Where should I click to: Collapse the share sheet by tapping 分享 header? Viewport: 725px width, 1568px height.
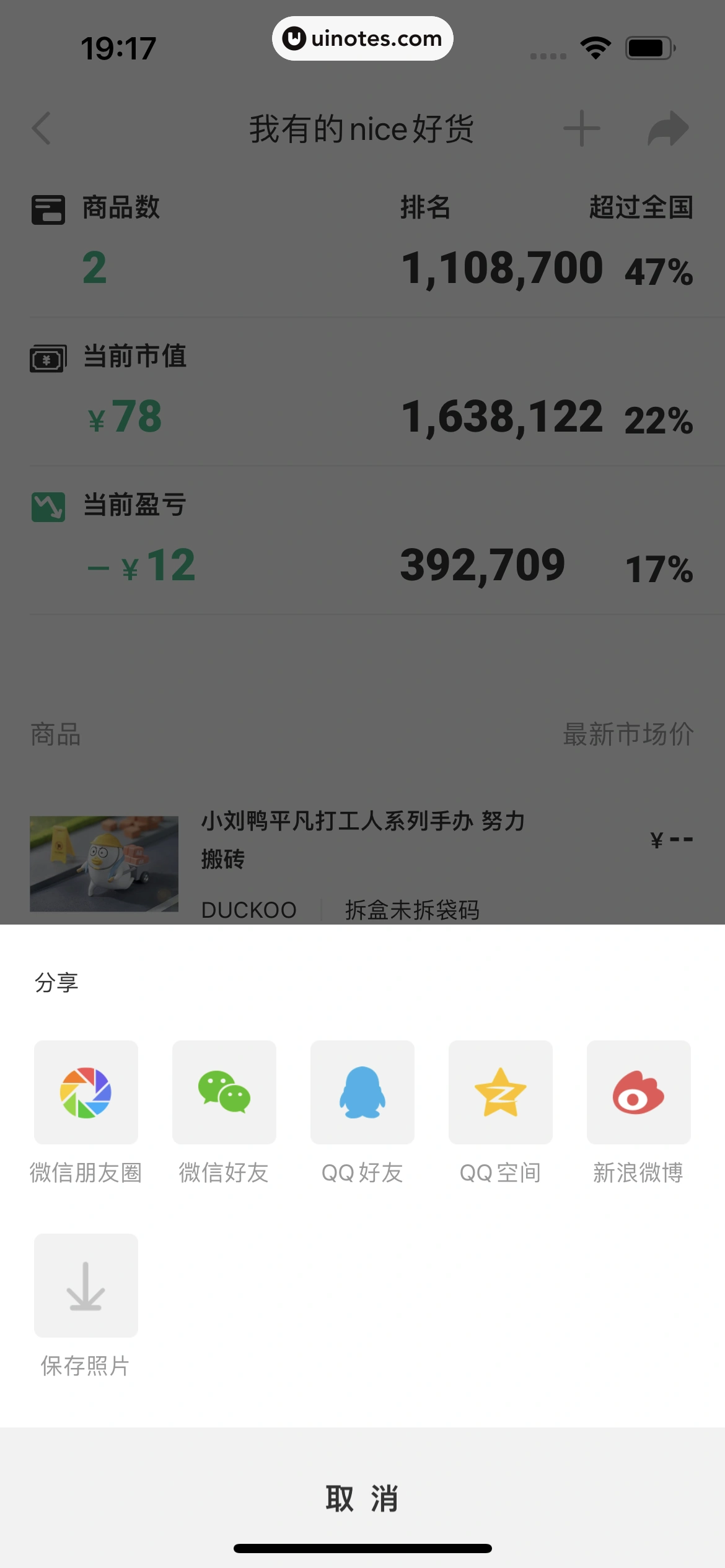pos(58,980)
